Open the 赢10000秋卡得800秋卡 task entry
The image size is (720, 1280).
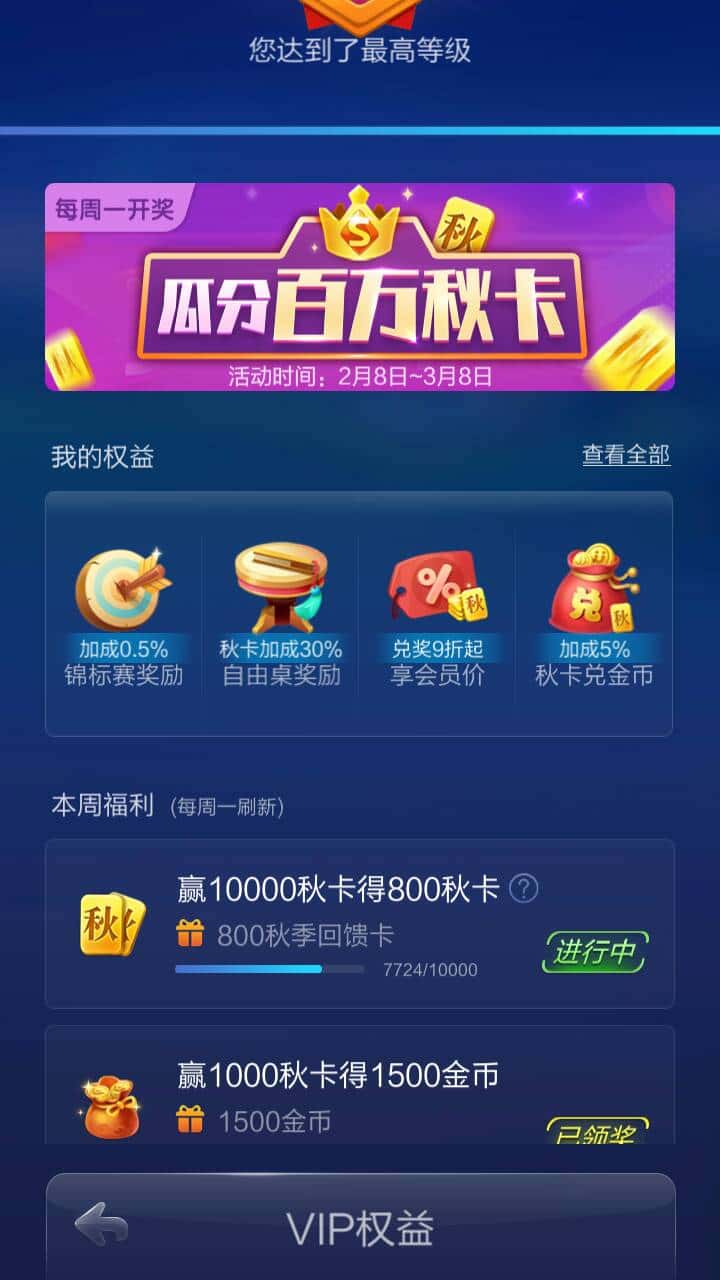point(340,888)
